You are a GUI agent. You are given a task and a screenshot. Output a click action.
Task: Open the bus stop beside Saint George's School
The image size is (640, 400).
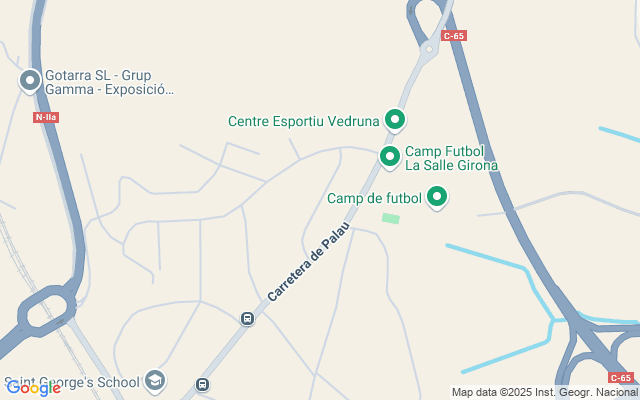tap(203, 384)
